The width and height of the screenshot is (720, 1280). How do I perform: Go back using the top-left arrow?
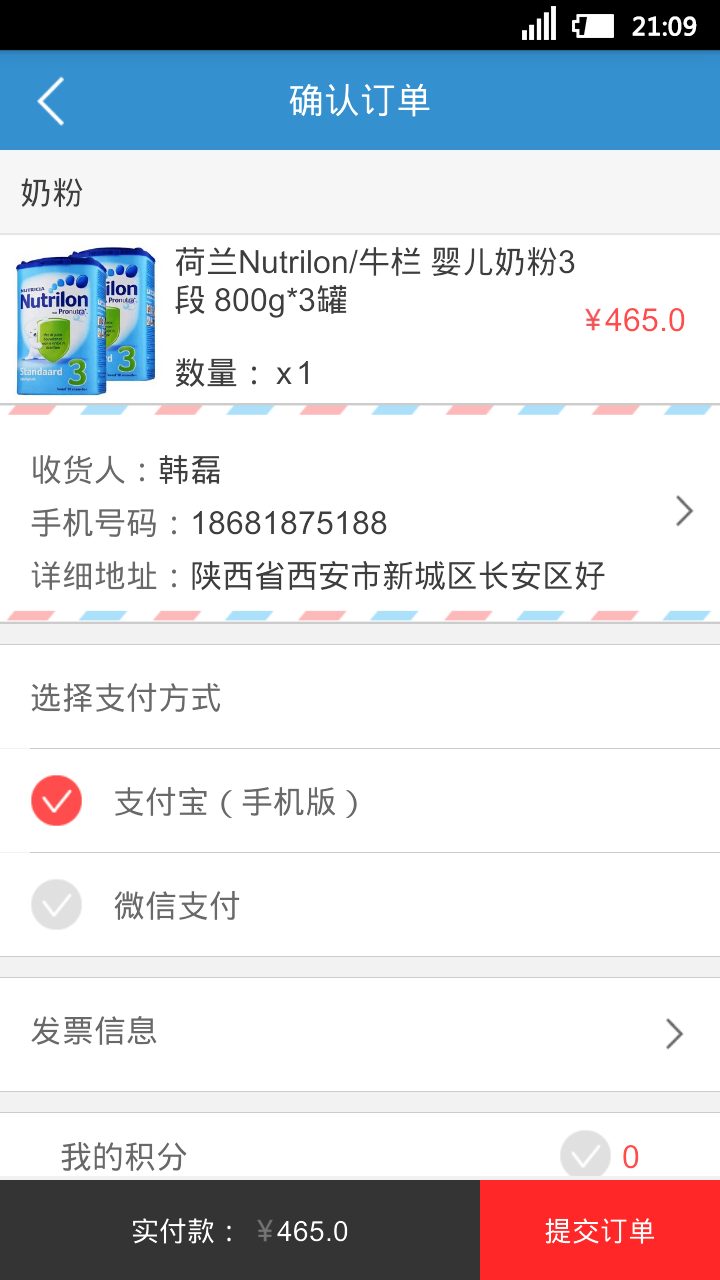(50, 100)
